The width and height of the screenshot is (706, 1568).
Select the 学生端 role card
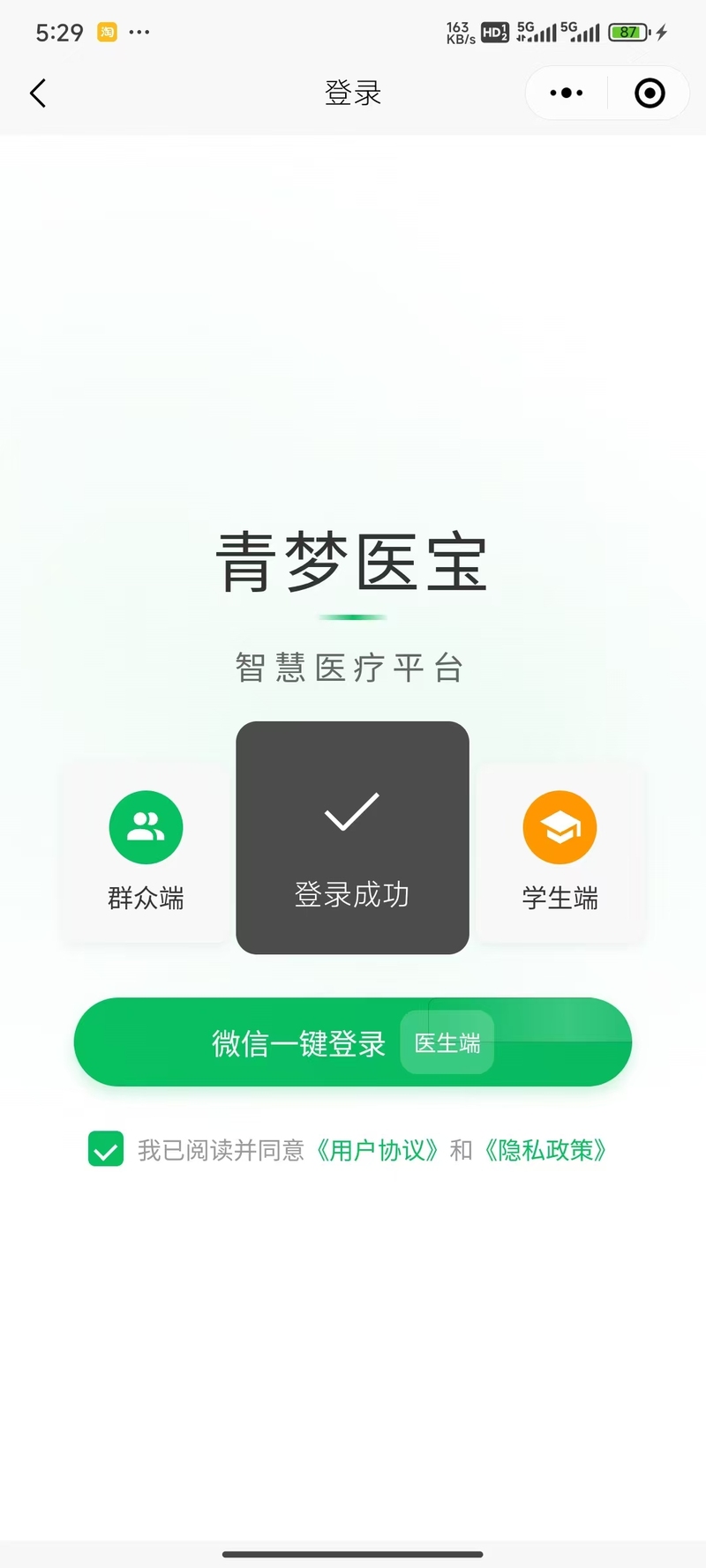[560, 853]
